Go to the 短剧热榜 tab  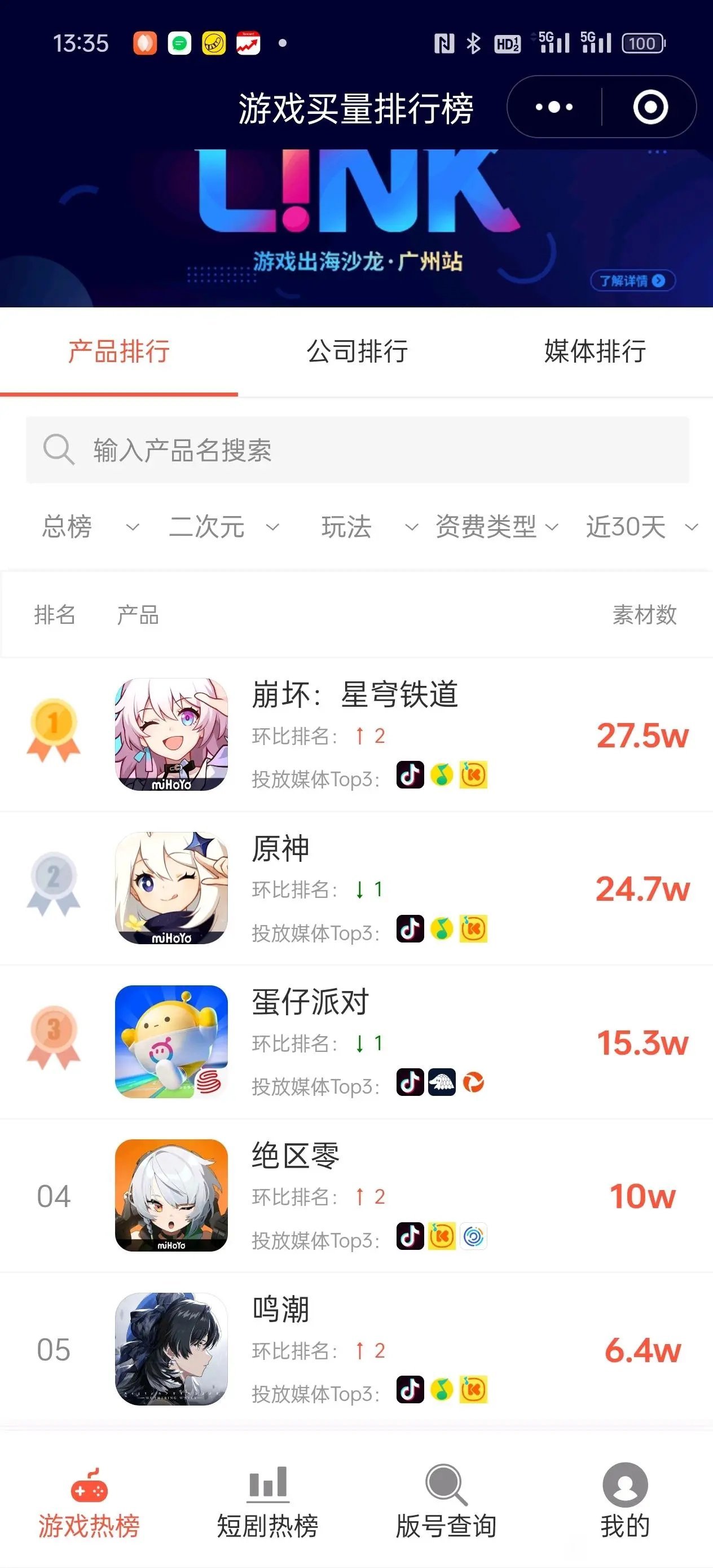267,1501
